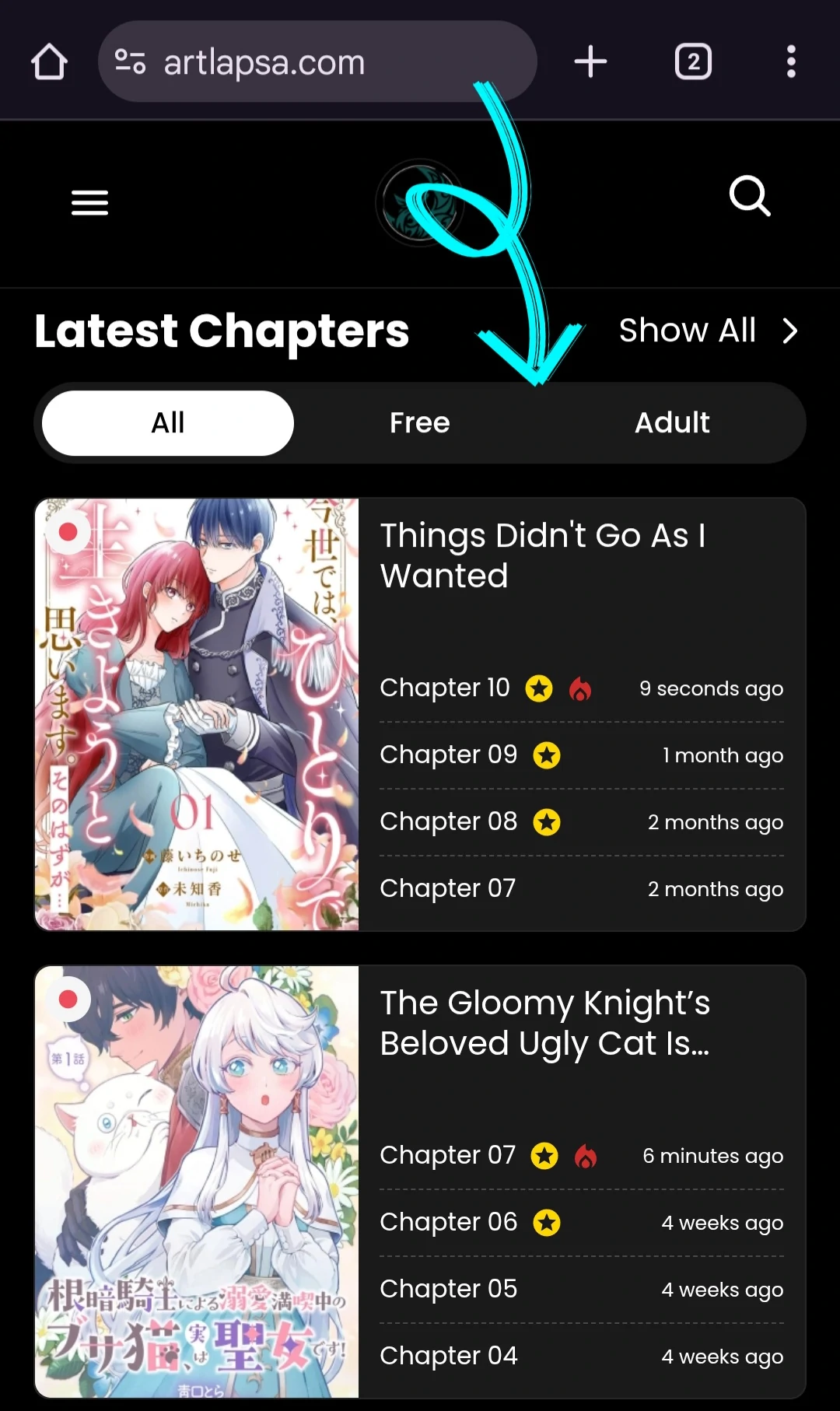
Task: Select the All filter tab
Action: (x=168, y=423)
